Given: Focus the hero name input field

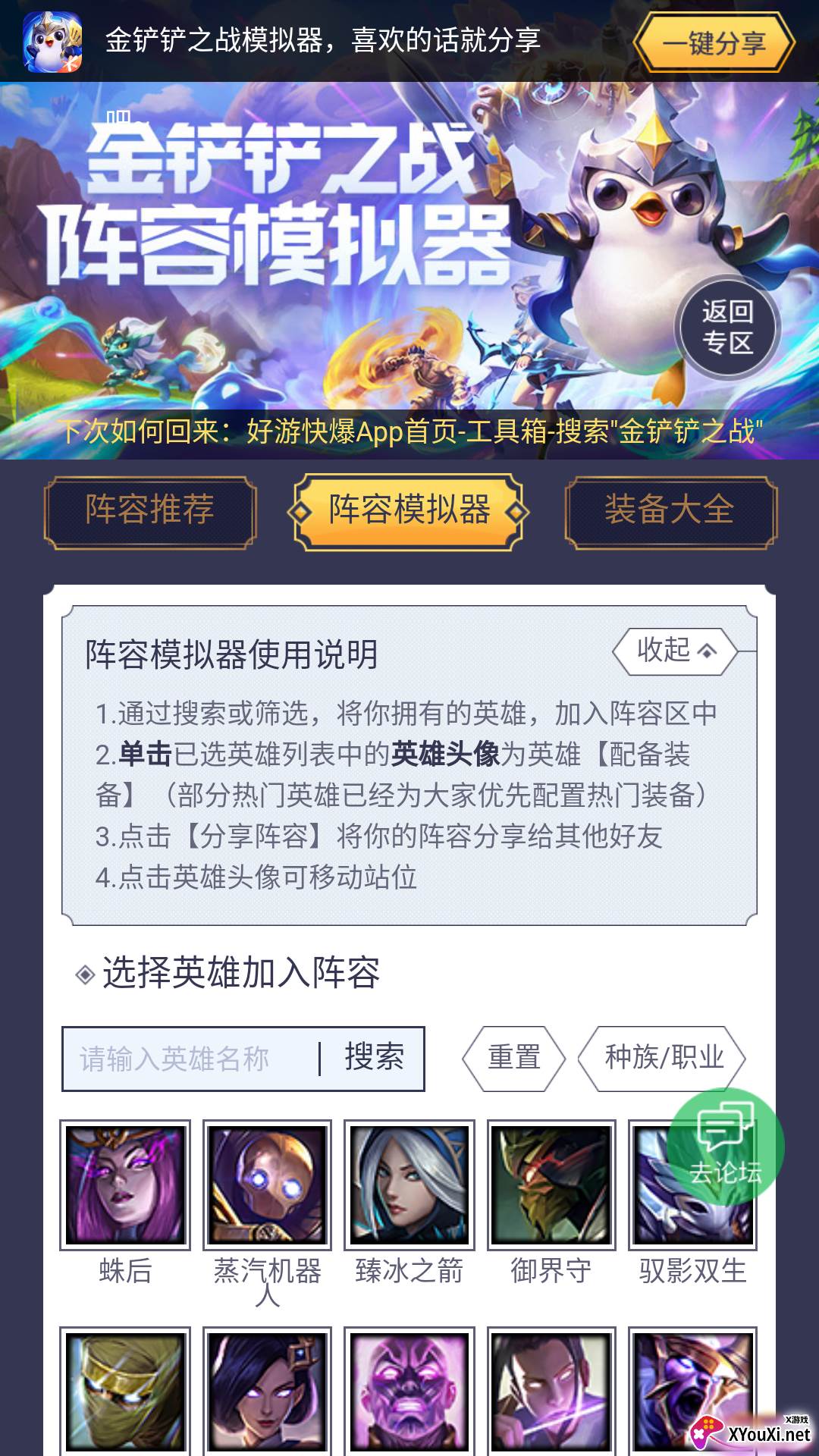Looking at the screenshot, I should click(x=190, y=1059).
